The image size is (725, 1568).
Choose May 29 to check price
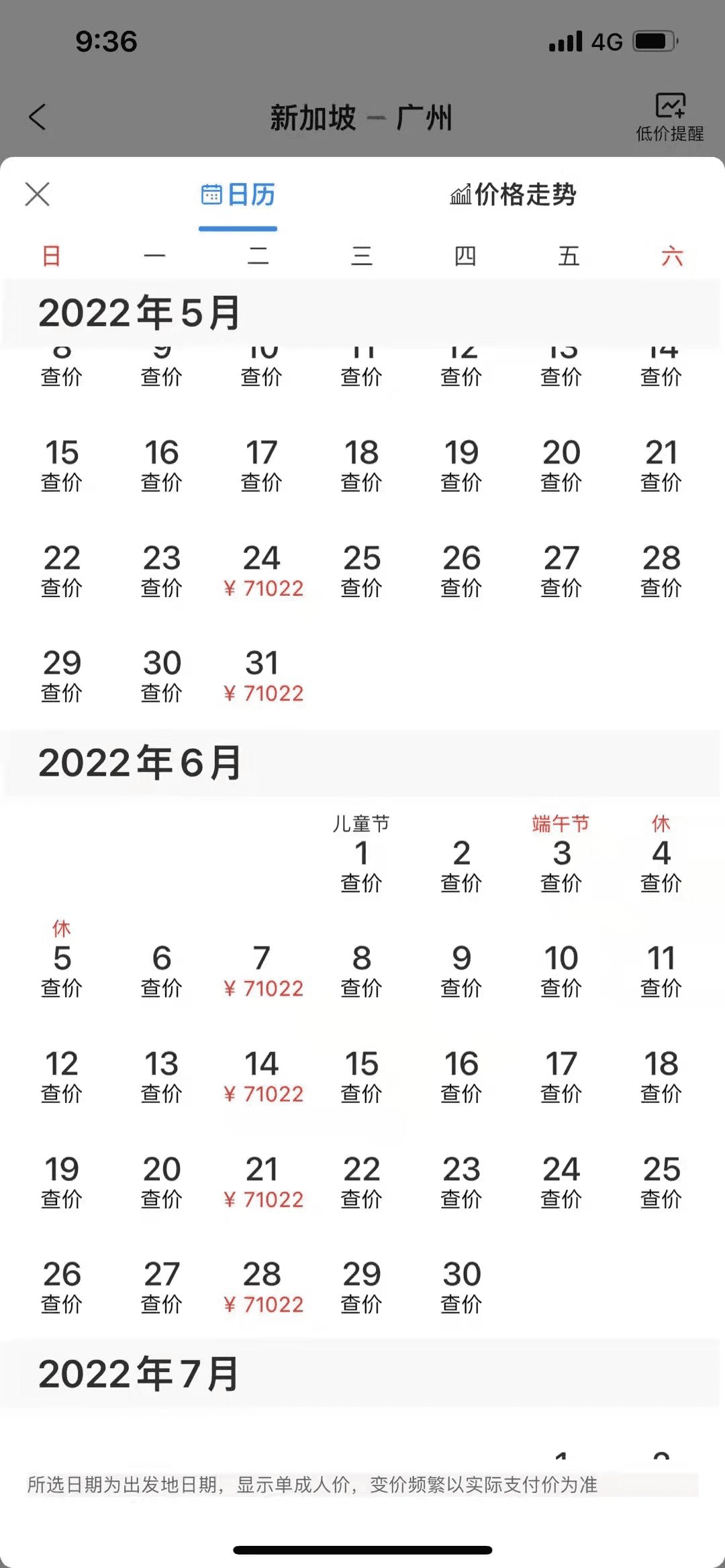(x=62, y=676)
